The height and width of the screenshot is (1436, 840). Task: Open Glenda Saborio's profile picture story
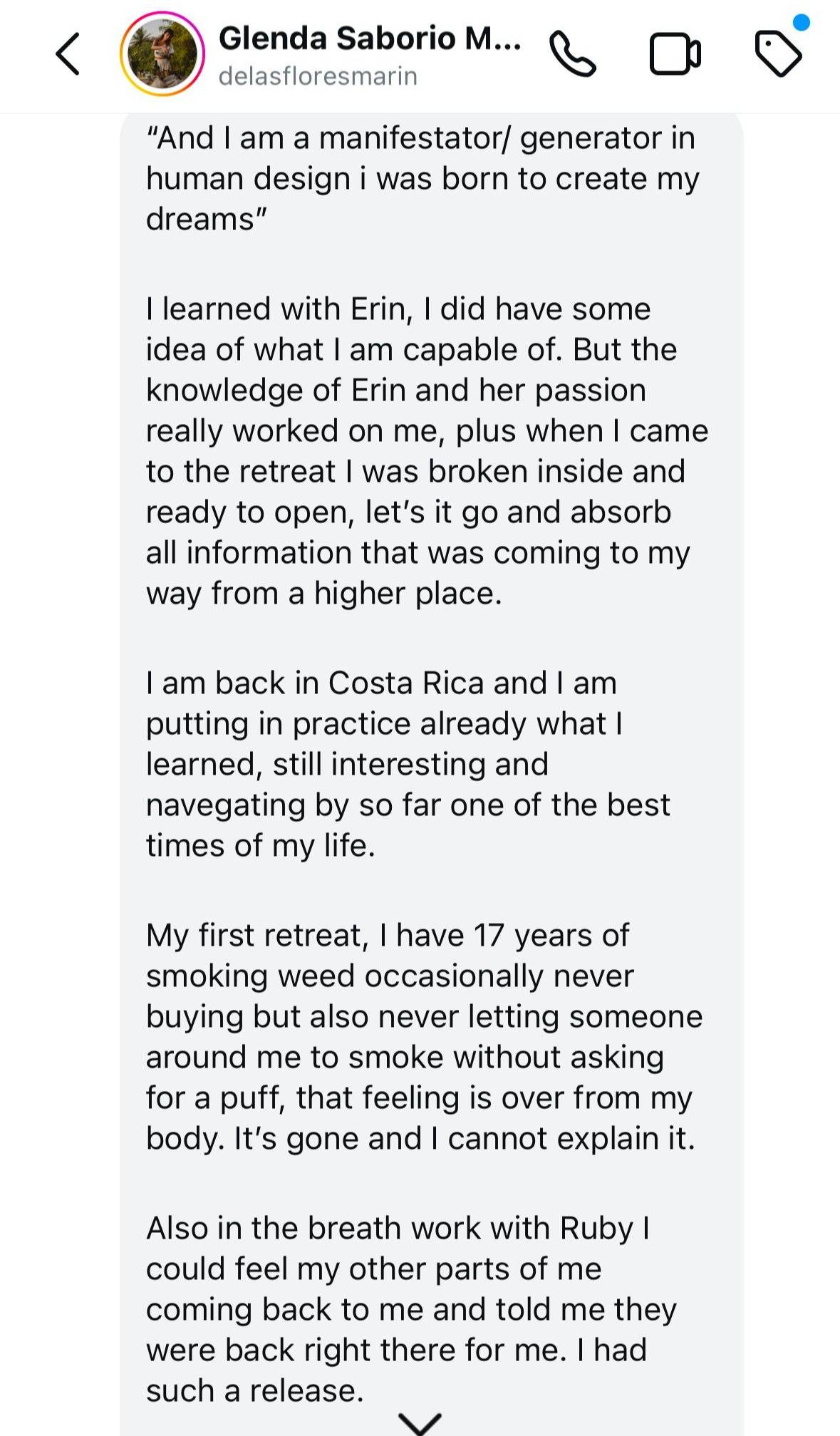[162, 54]
